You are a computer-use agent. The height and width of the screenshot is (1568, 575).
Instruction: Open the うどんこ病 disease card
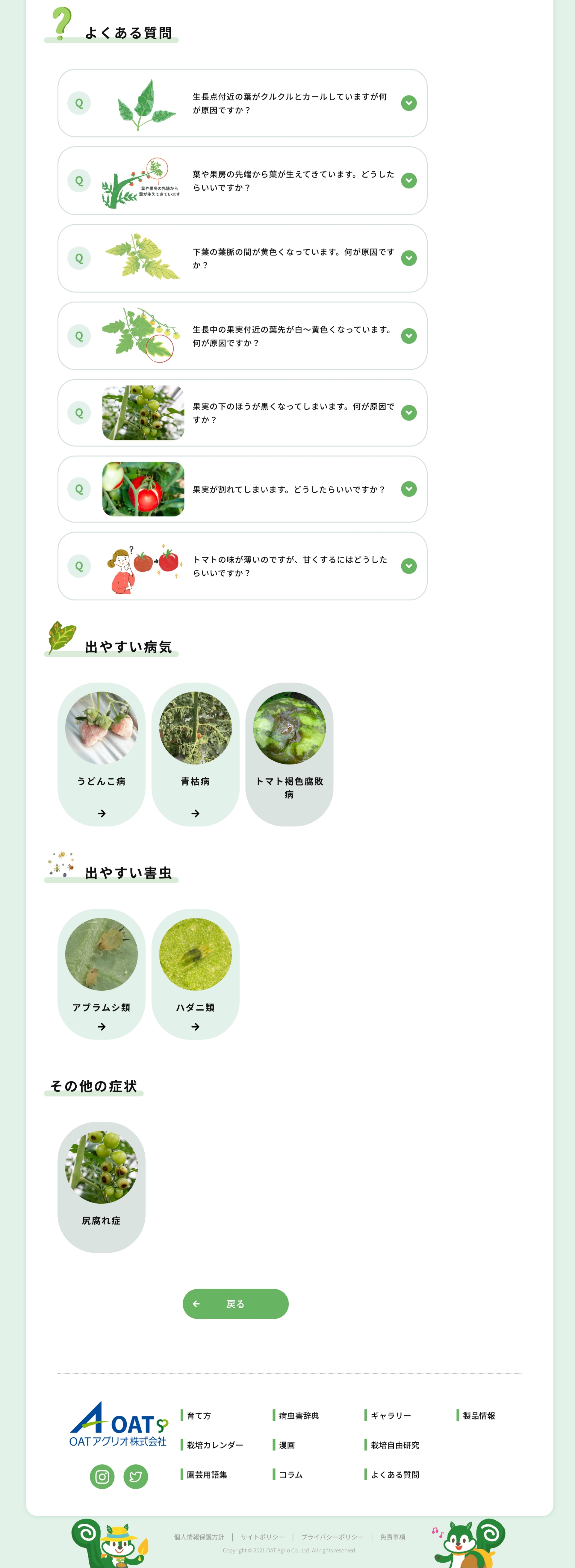click(x=102, y=754)
